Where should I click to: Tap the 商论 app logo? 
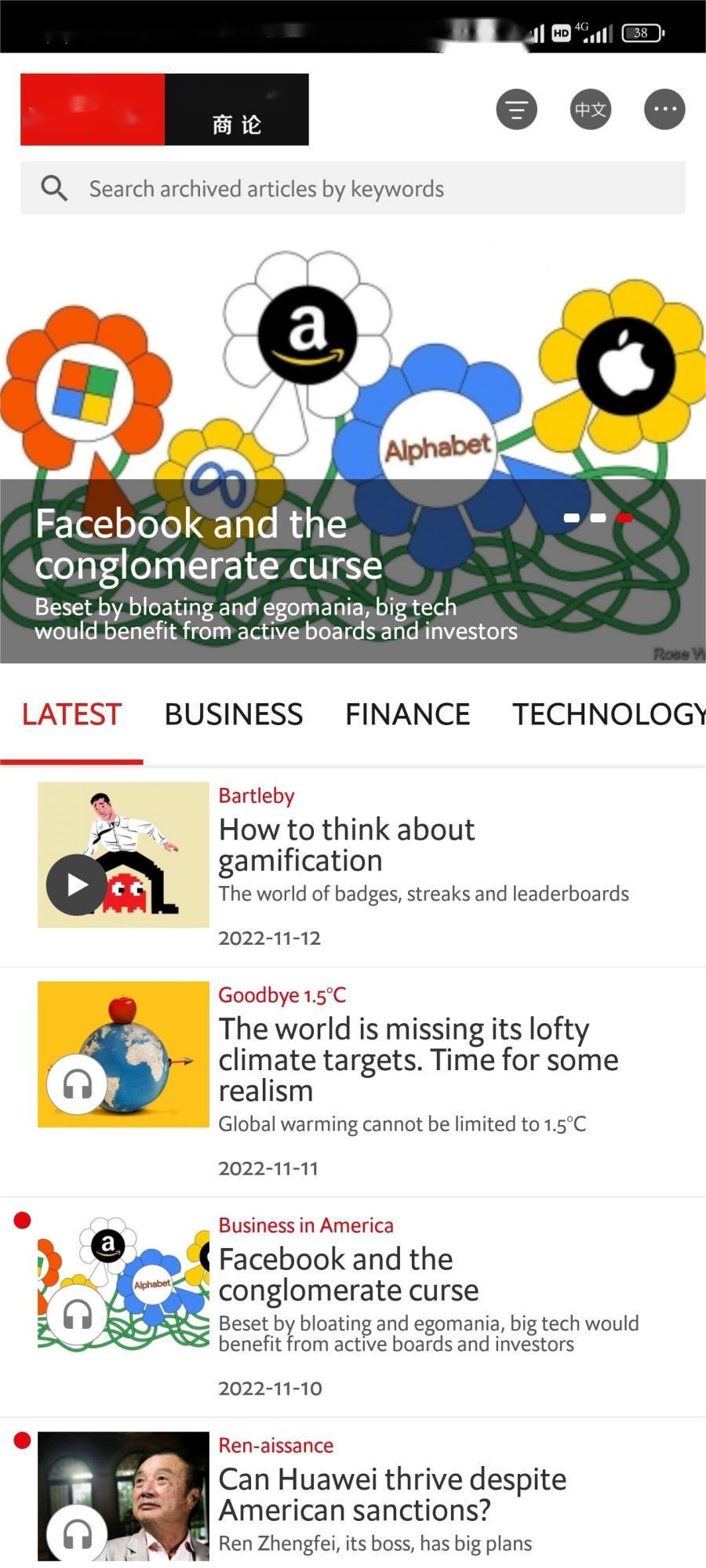(x=165, y=109)
